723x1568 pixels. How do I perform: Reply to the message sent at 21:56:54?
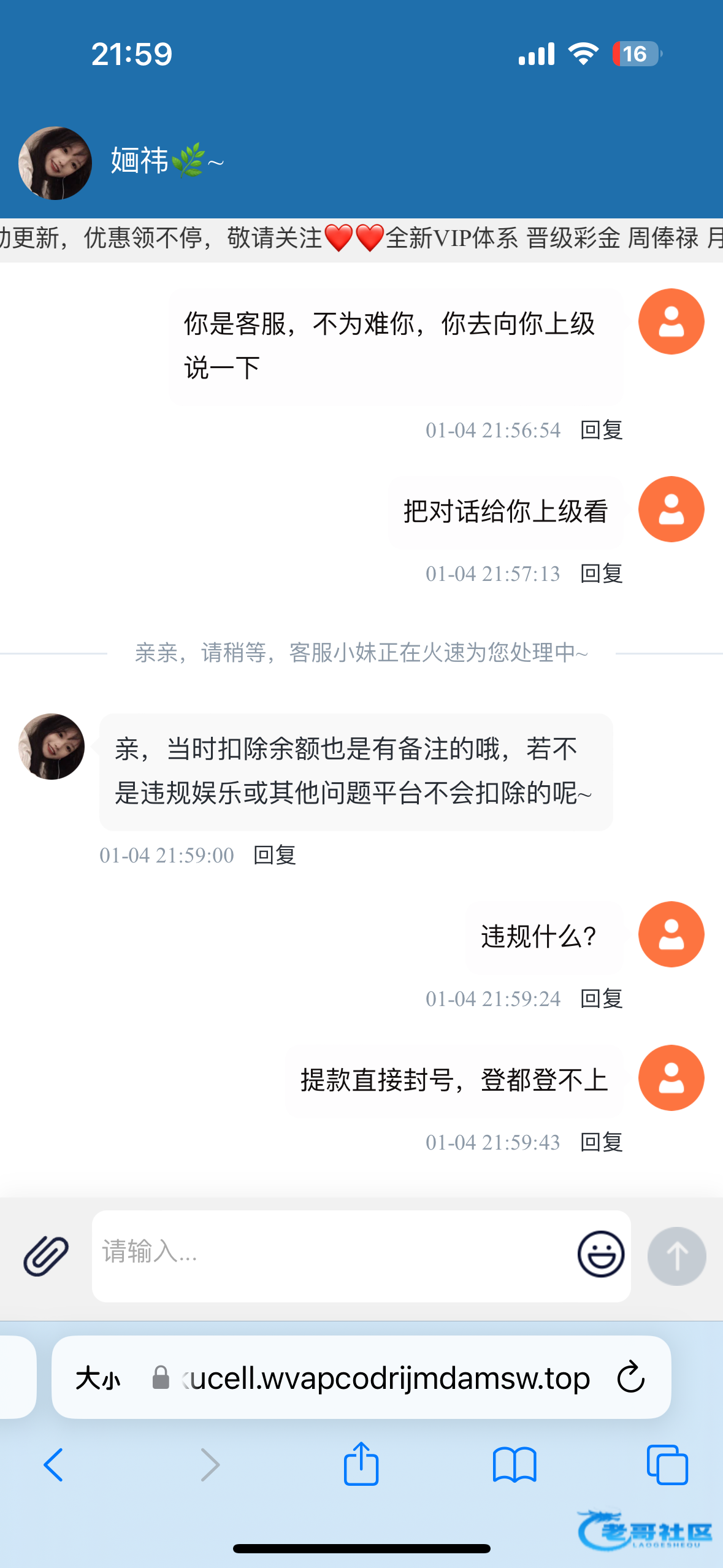[x=601, y=430]
